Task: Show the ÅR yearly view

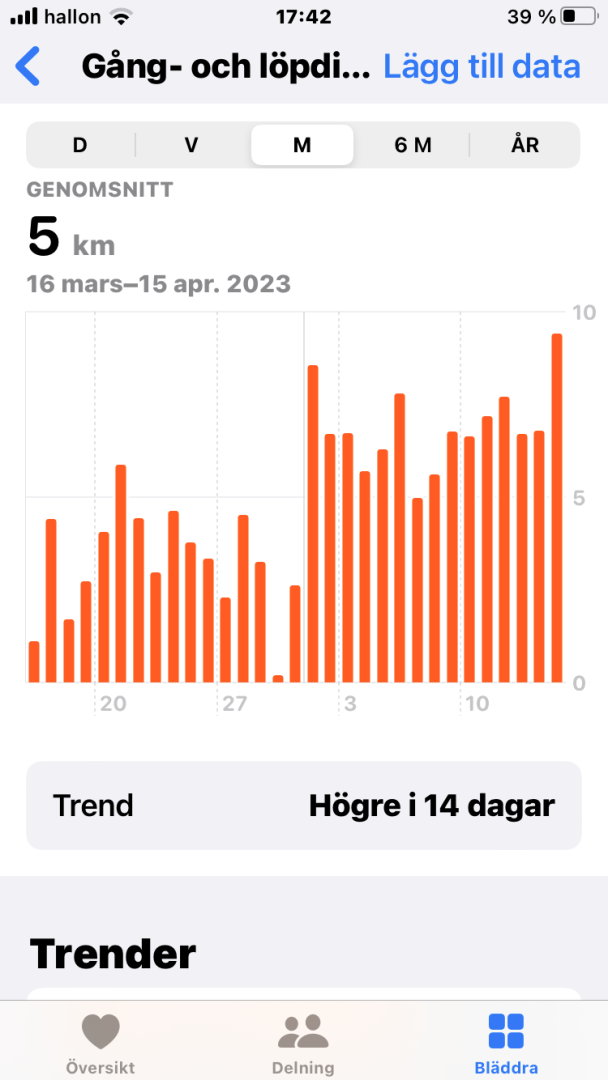Action: pyautogui.click(x=524, y=145)
